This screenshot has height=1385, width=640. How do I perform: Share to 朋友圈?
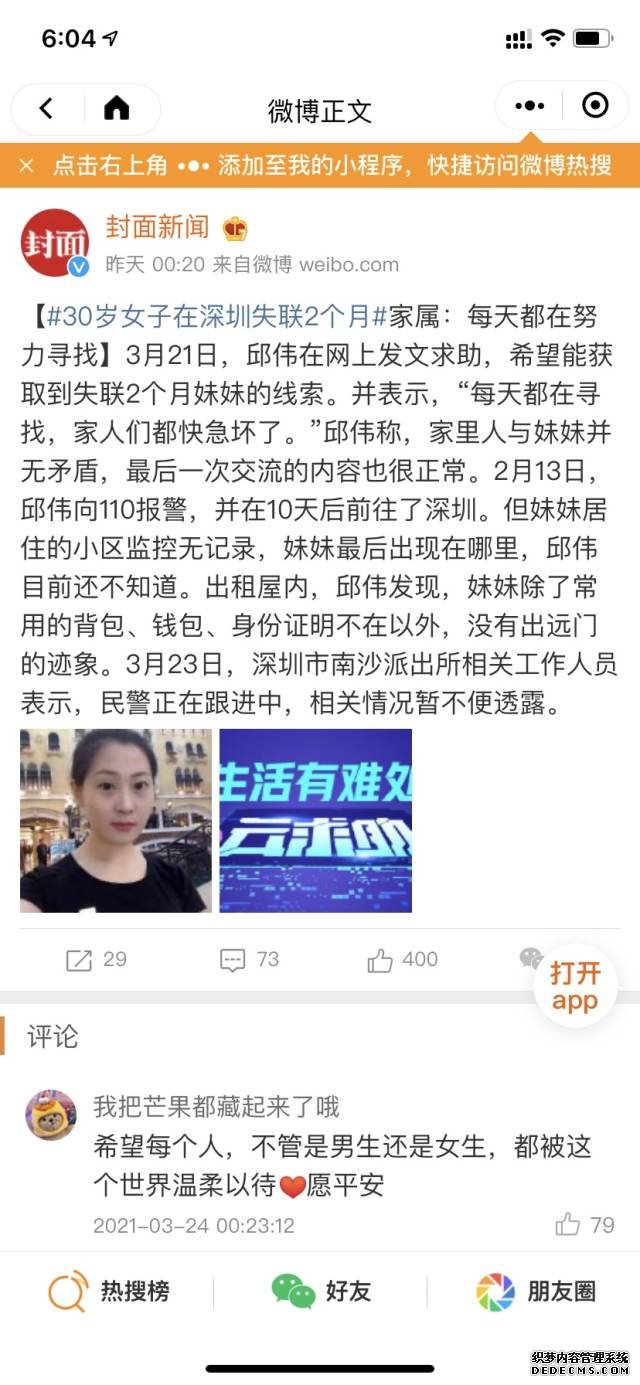(x=535, y=1291)
